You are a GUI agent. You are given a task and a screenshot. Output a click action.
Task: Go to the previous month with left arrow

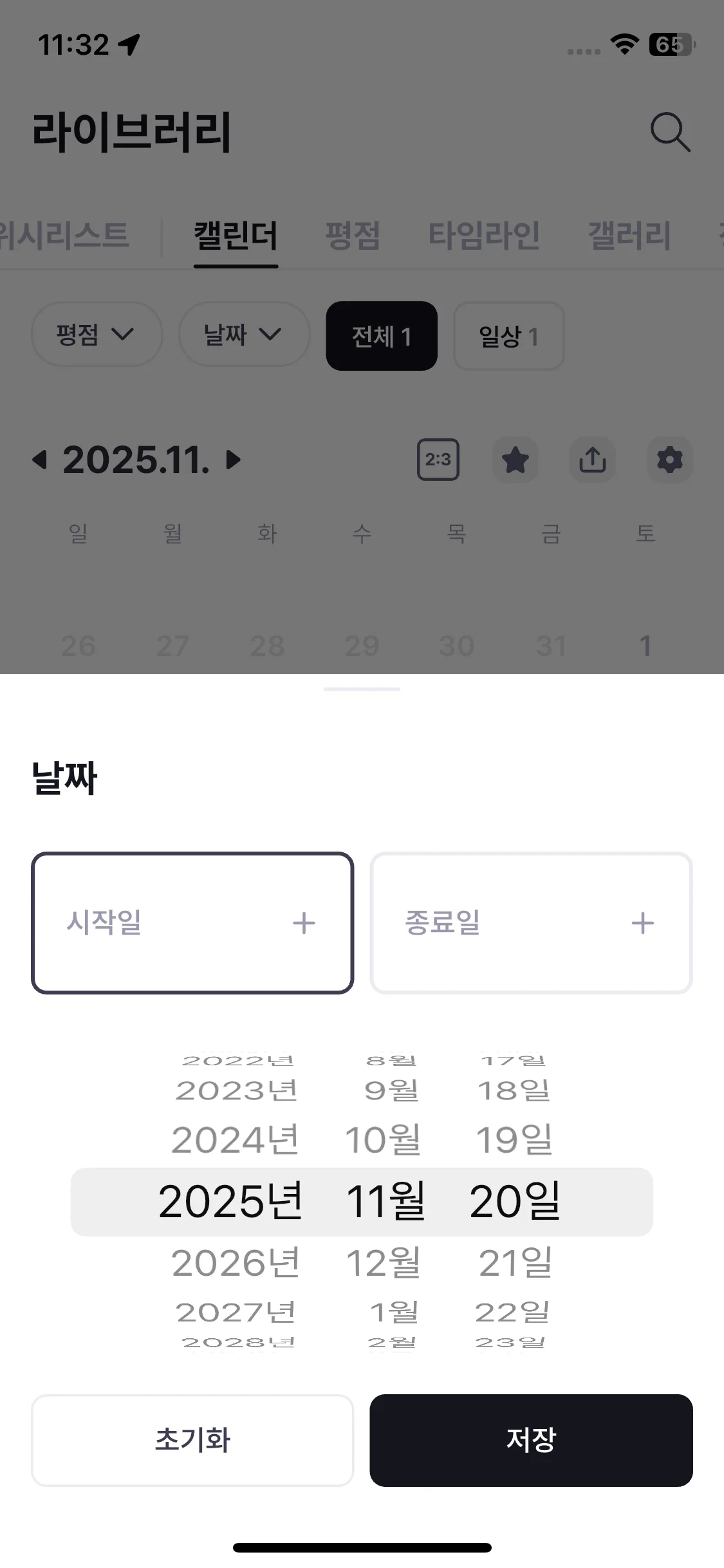click(x=41, y=460)
